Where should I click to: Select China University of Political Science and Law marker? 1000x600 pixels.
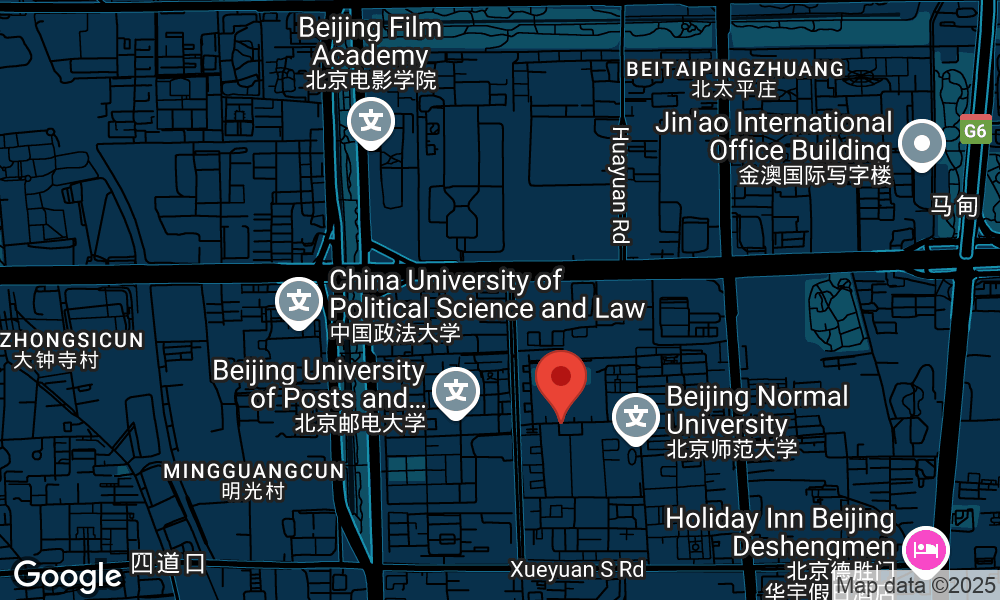[299, 301]
